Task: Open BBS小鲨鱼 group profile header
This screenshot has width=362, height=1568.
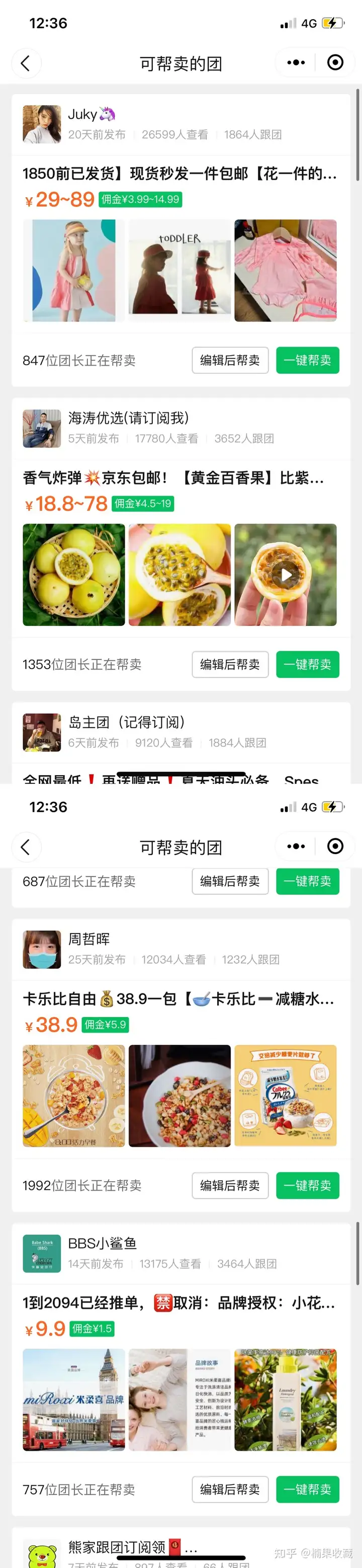Action: (102, 1253)
